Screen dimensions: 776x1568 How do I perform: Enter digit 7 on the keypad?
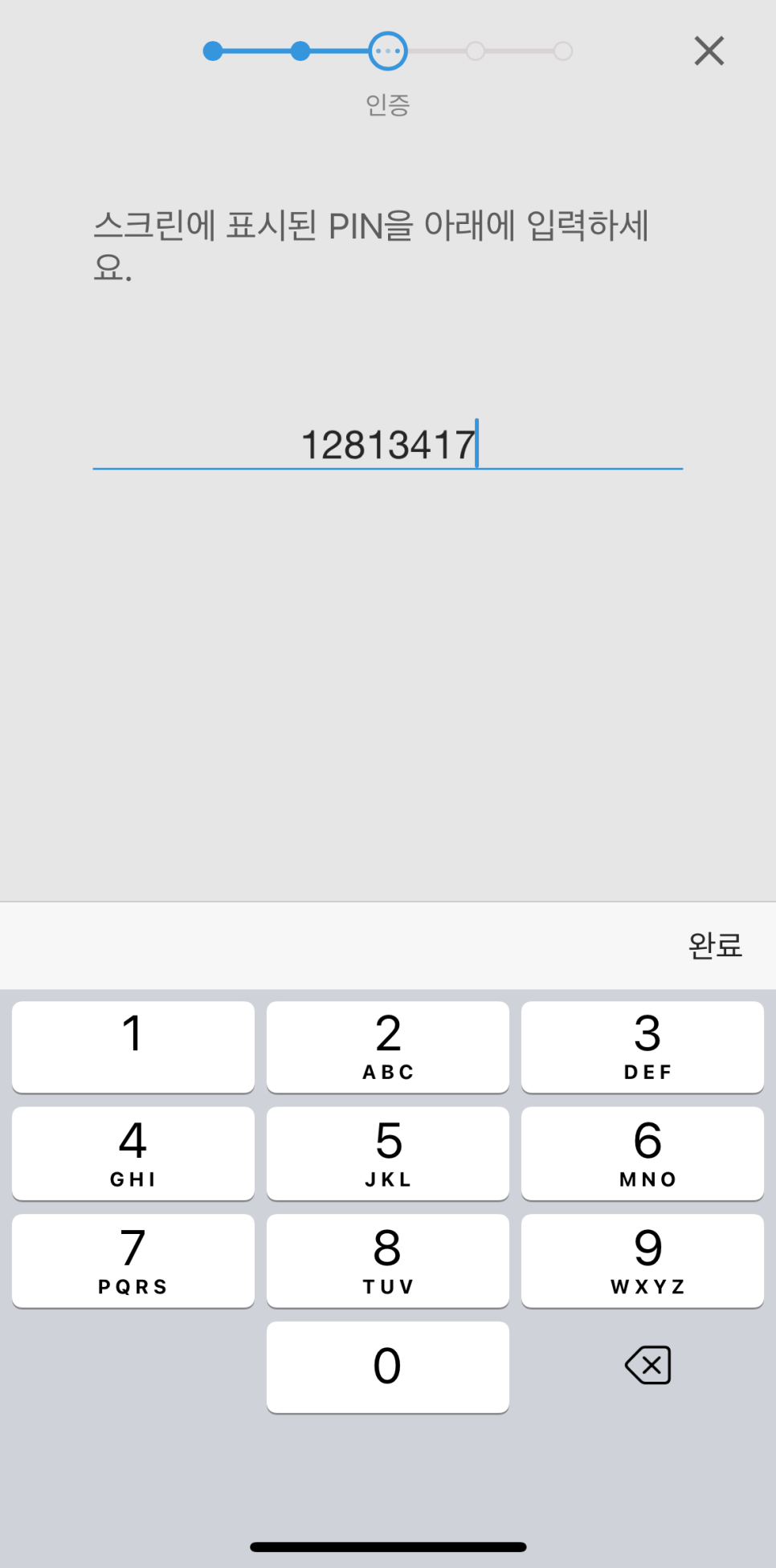click(x=133, y=1261)
